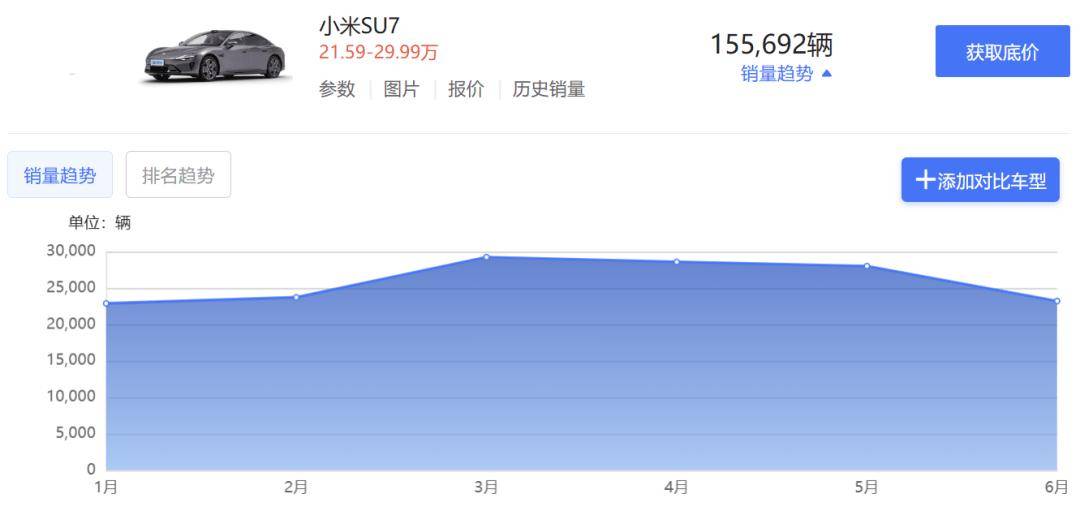Select the 销量趋势 chart tab
Viewport: 1080px width, 507px height.
click(60, 176)
